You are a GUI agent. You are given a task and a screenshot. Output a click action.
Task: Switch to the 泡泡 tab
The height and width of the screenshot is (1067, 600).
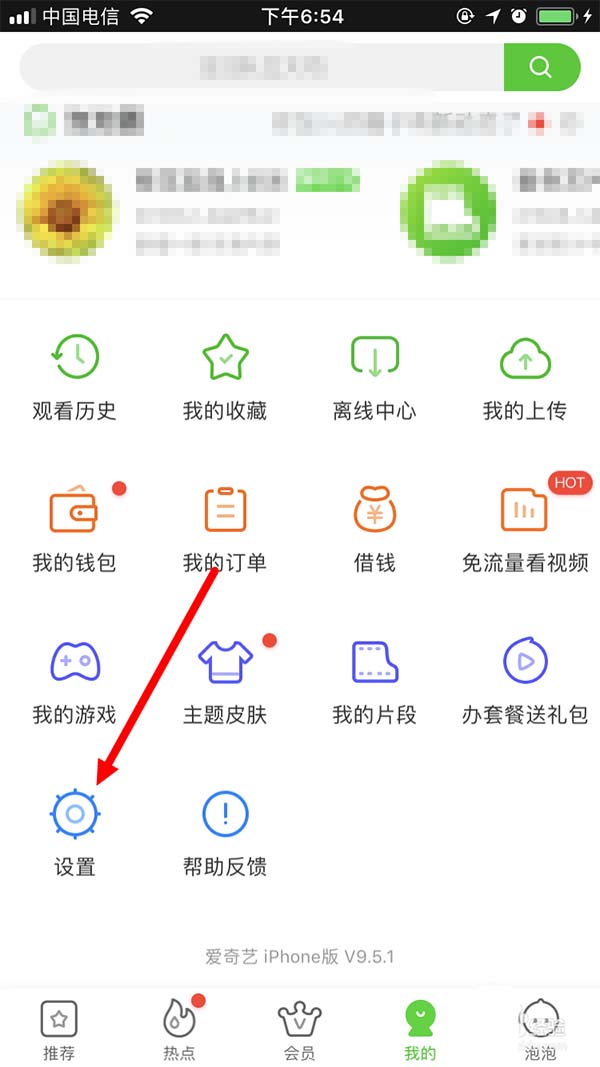pos(540,1029)
